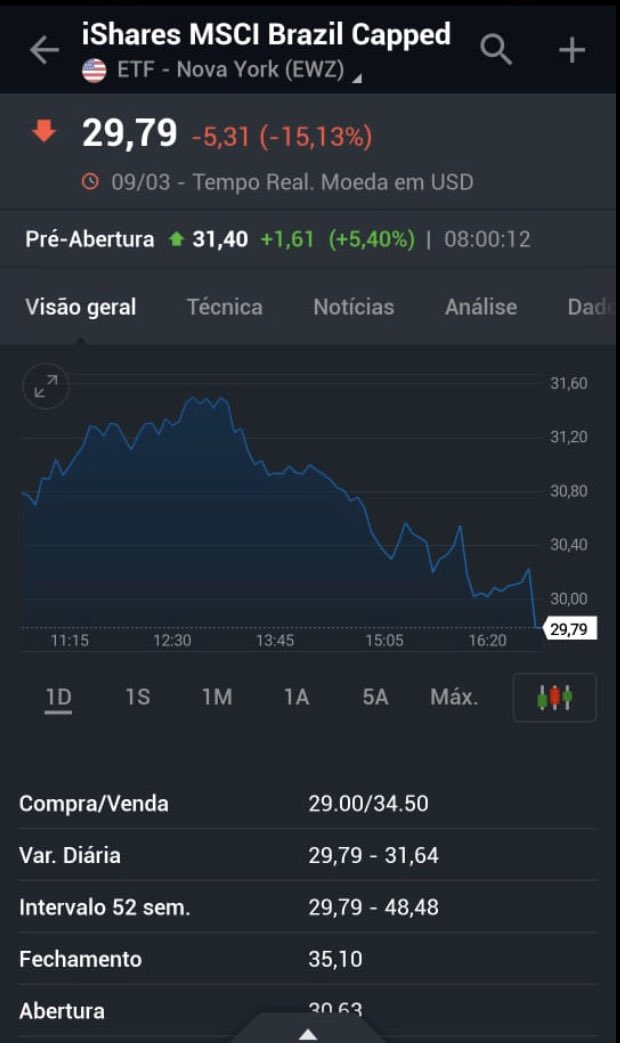
Task: Select the 1M chart range
Action: (217, 697)
